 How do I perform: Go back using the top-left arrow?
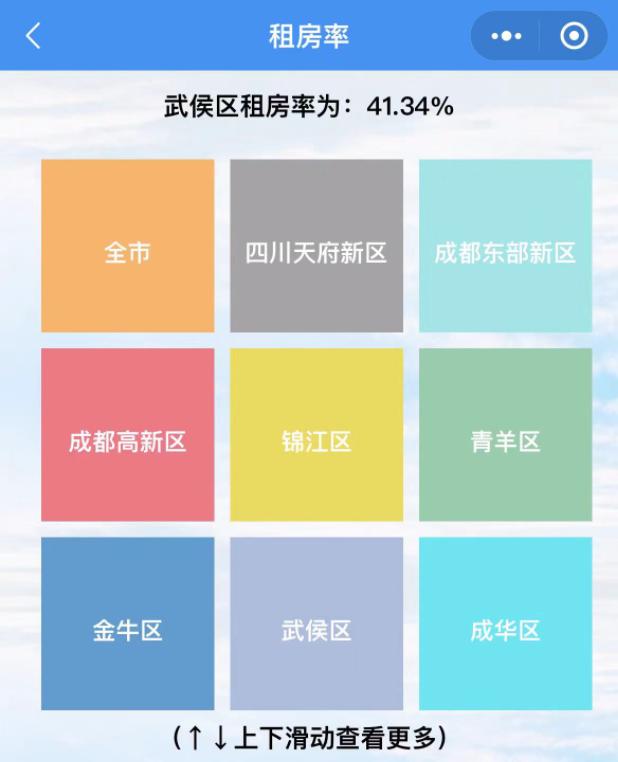pyautogui.click(x=33, y=36)
